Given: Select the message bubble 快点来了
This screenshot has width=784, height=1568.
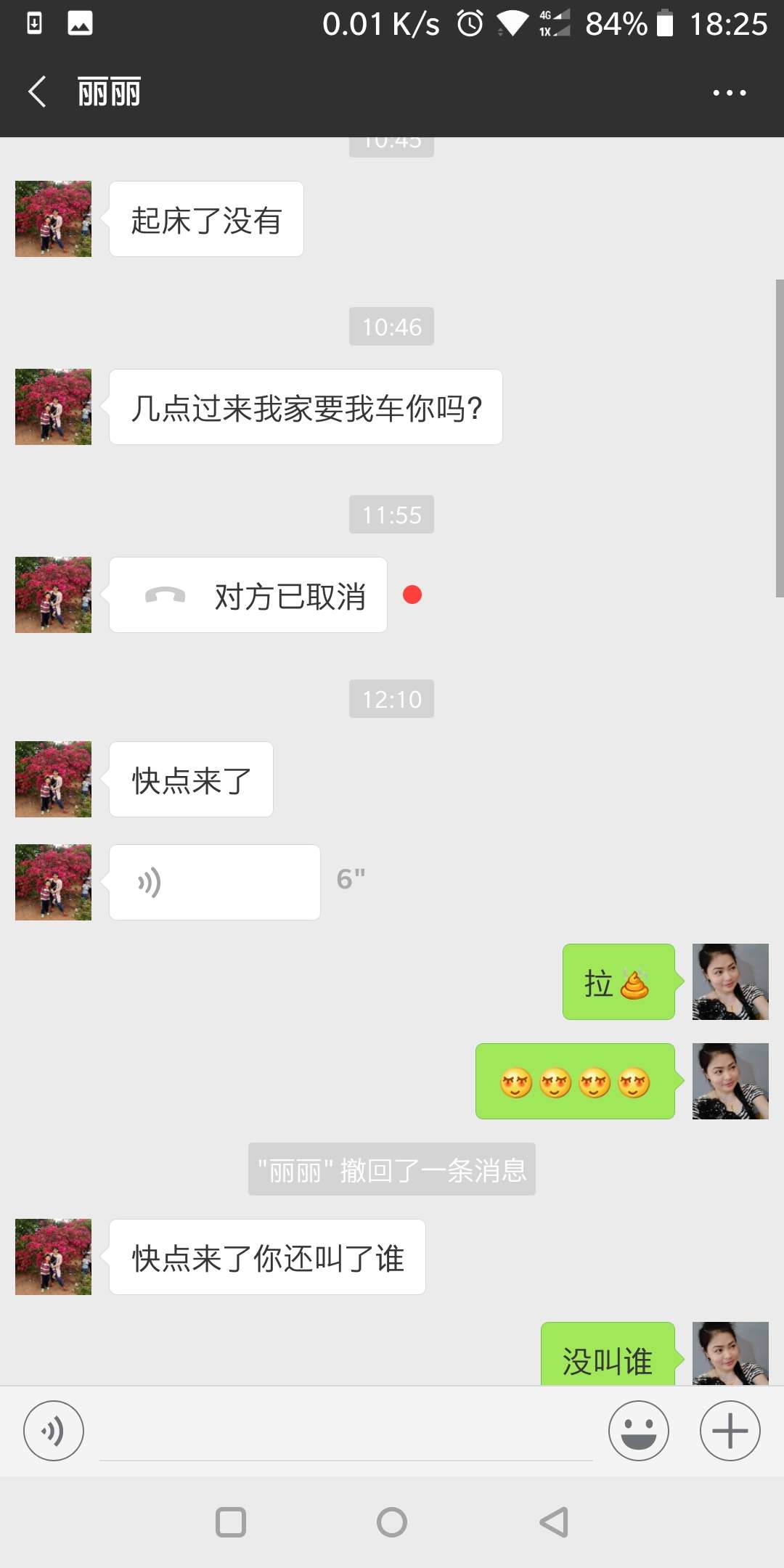Looking at the screenshot, I should [190, 778].
